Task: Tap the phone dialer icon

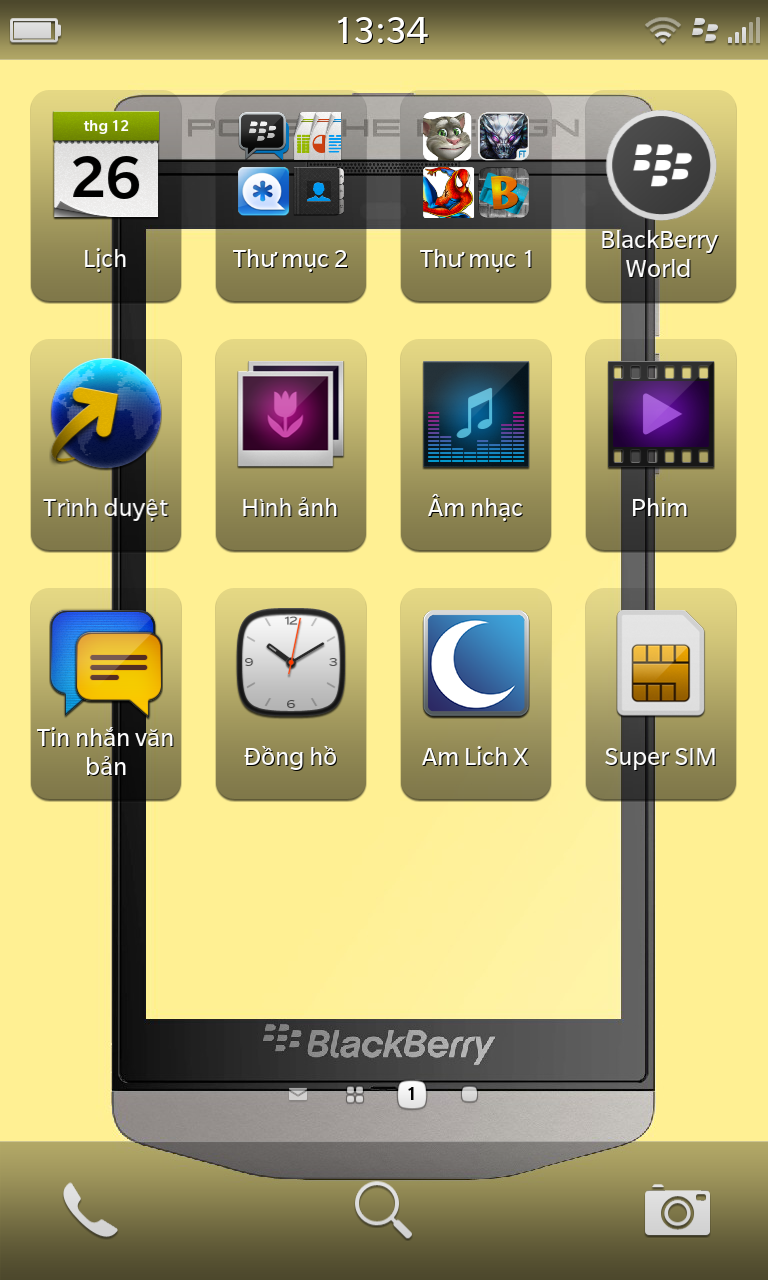Action: [90, 1210]
